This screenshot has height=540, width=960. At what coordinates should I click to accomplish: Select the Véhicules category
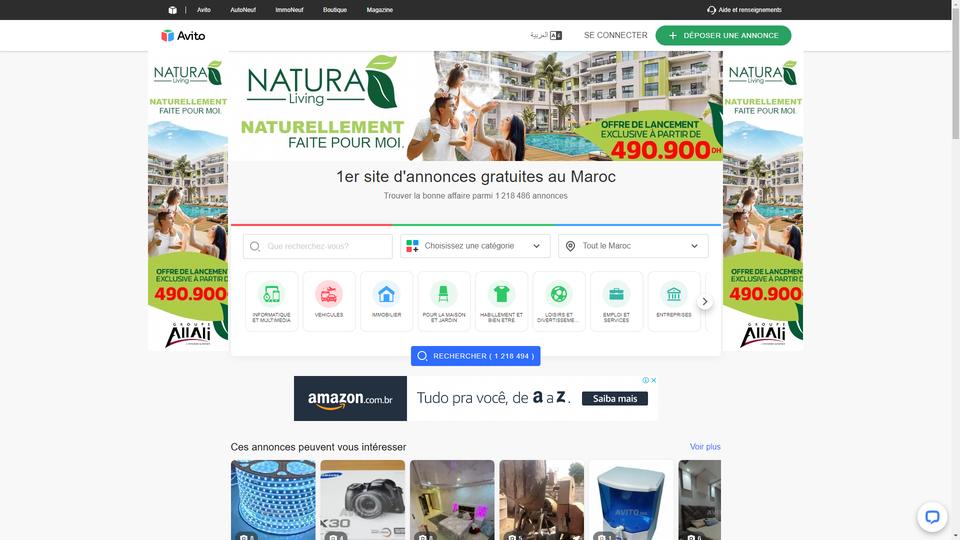pos(329,301)
